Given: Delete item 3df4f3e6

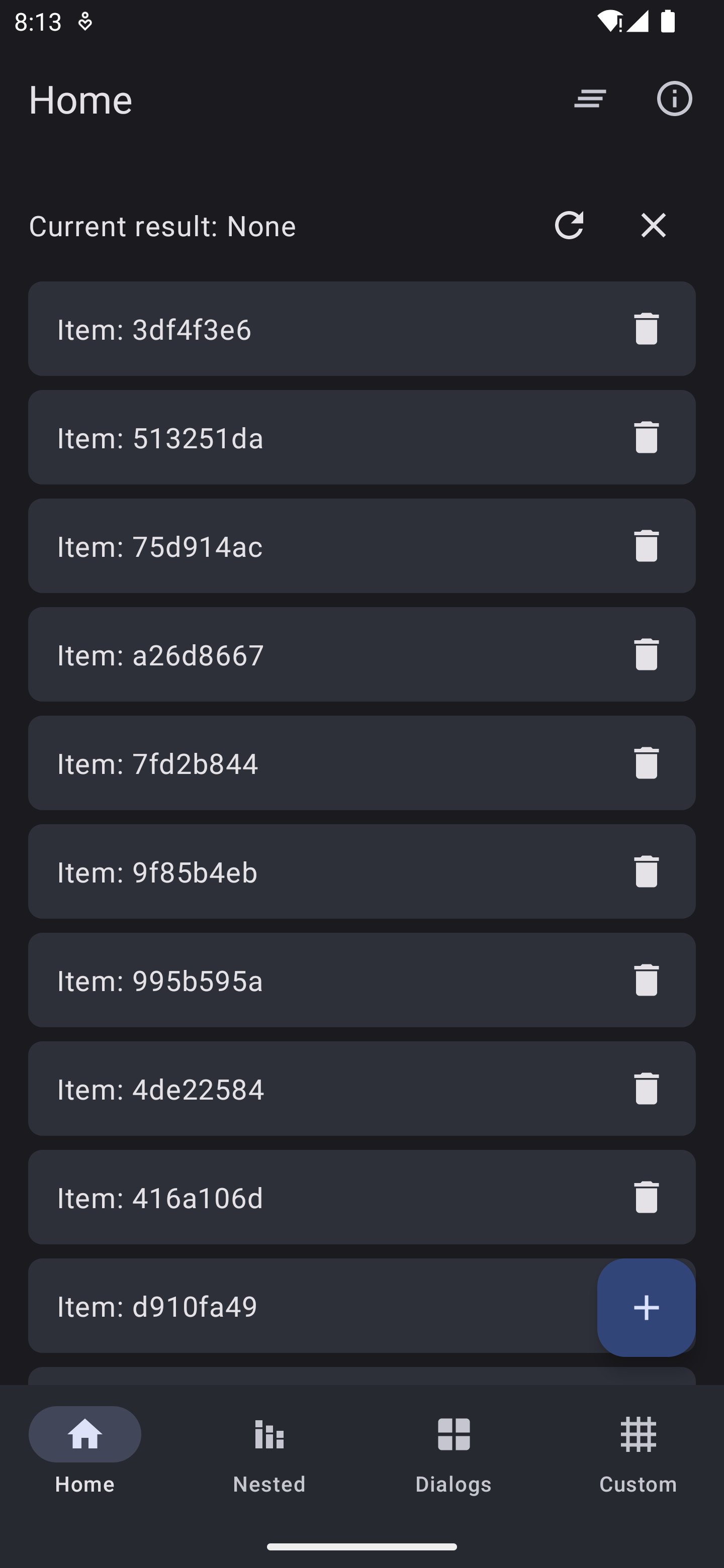Looking at the screenshot, I should (x=646, y=329).
